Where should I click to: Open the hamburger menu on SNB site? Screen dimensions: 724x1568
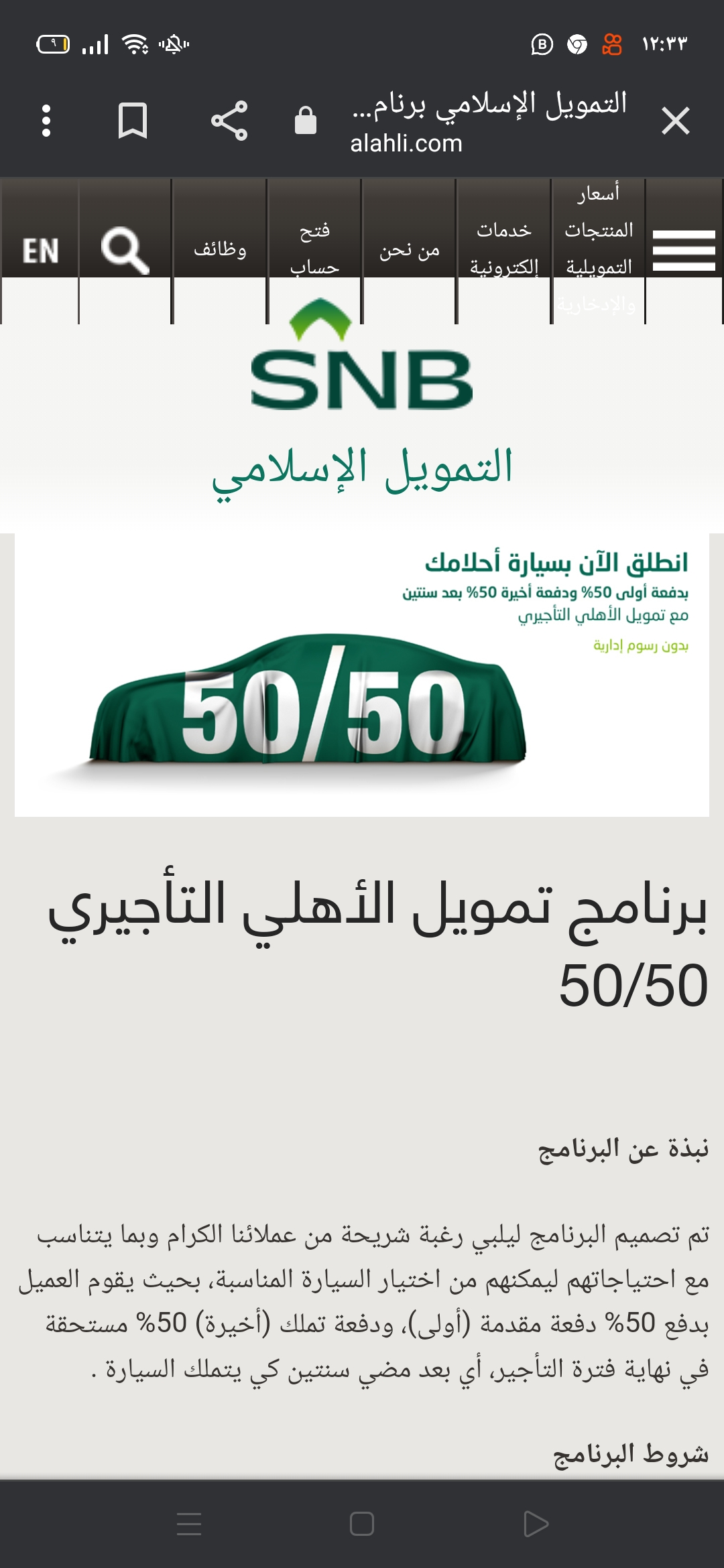click(684, 251)
